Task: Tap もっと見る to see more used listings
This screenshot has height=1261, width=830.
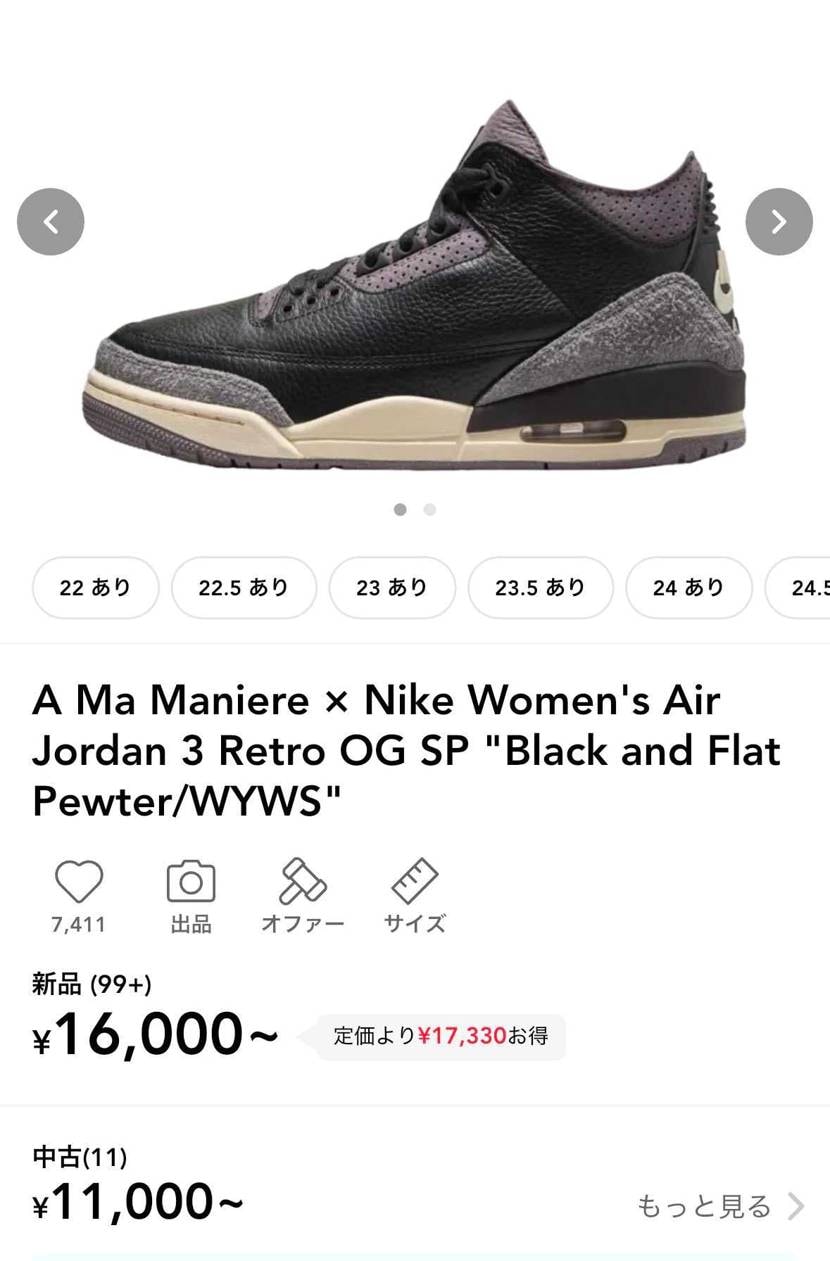Action: tap(706, 1207)
